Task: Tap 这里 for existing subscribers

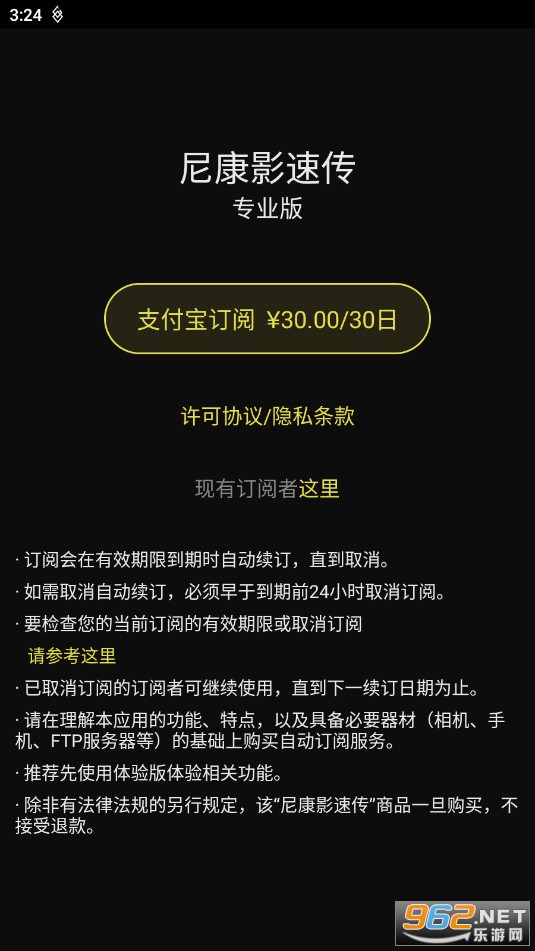Action: coord(318,488)
